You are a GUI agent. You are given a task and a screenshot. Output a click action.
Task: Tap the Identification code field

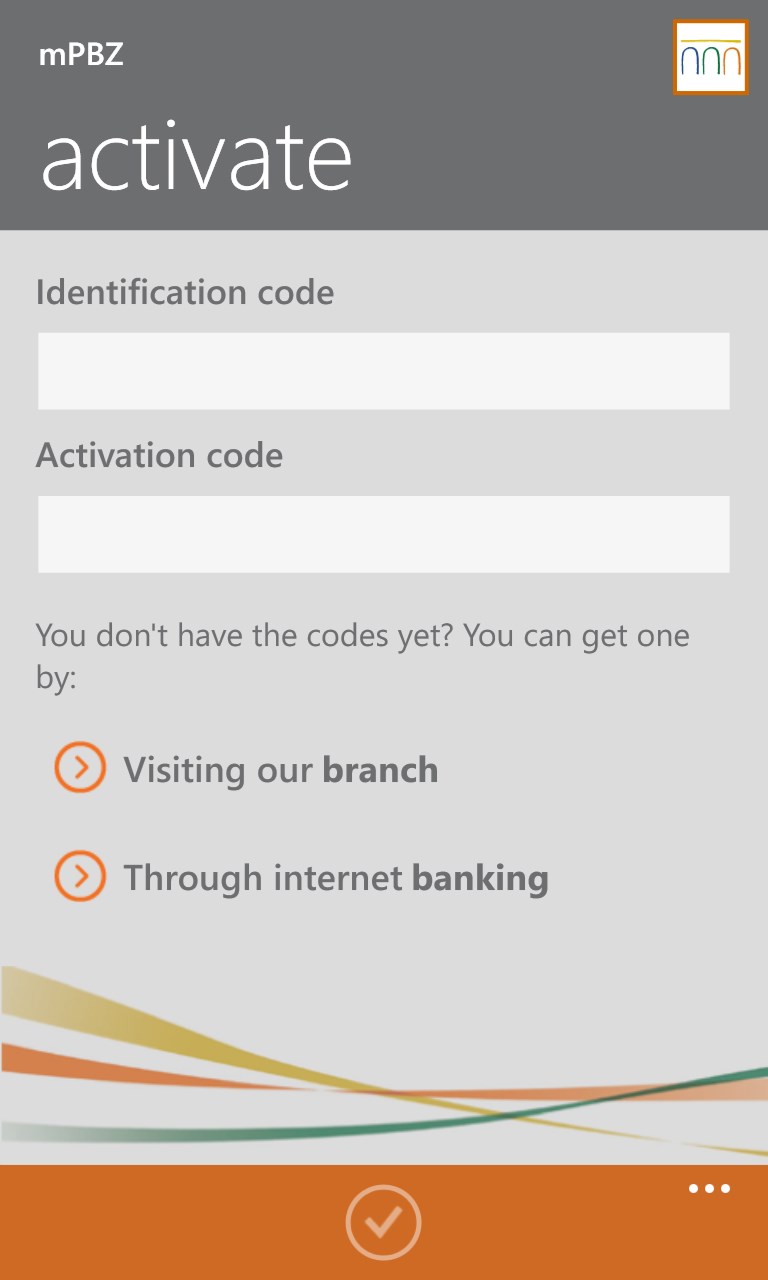click(383, 371)
